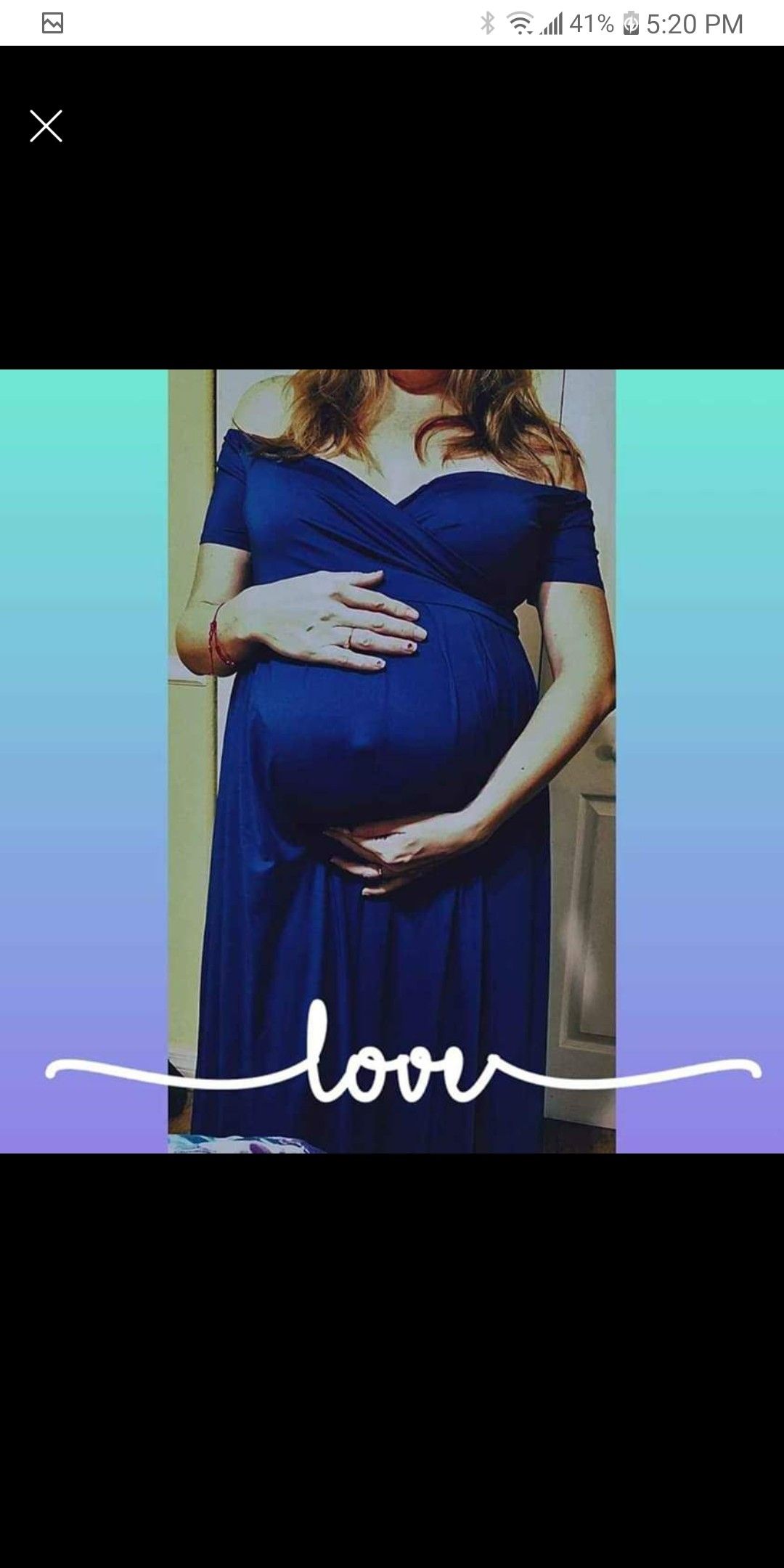Tap the white X to close the photo
784x1568 pixels.
point(46,126)
